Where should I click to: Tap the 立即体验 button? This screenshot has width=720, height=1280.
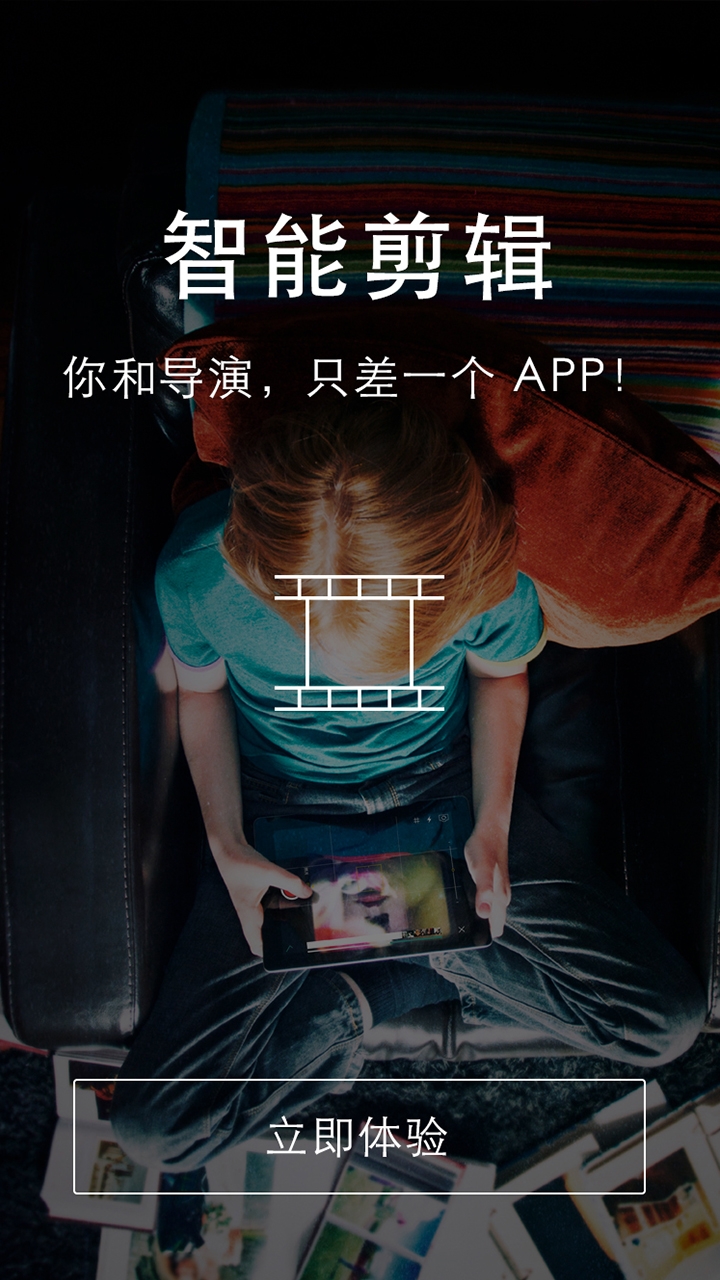[359, 1137]
